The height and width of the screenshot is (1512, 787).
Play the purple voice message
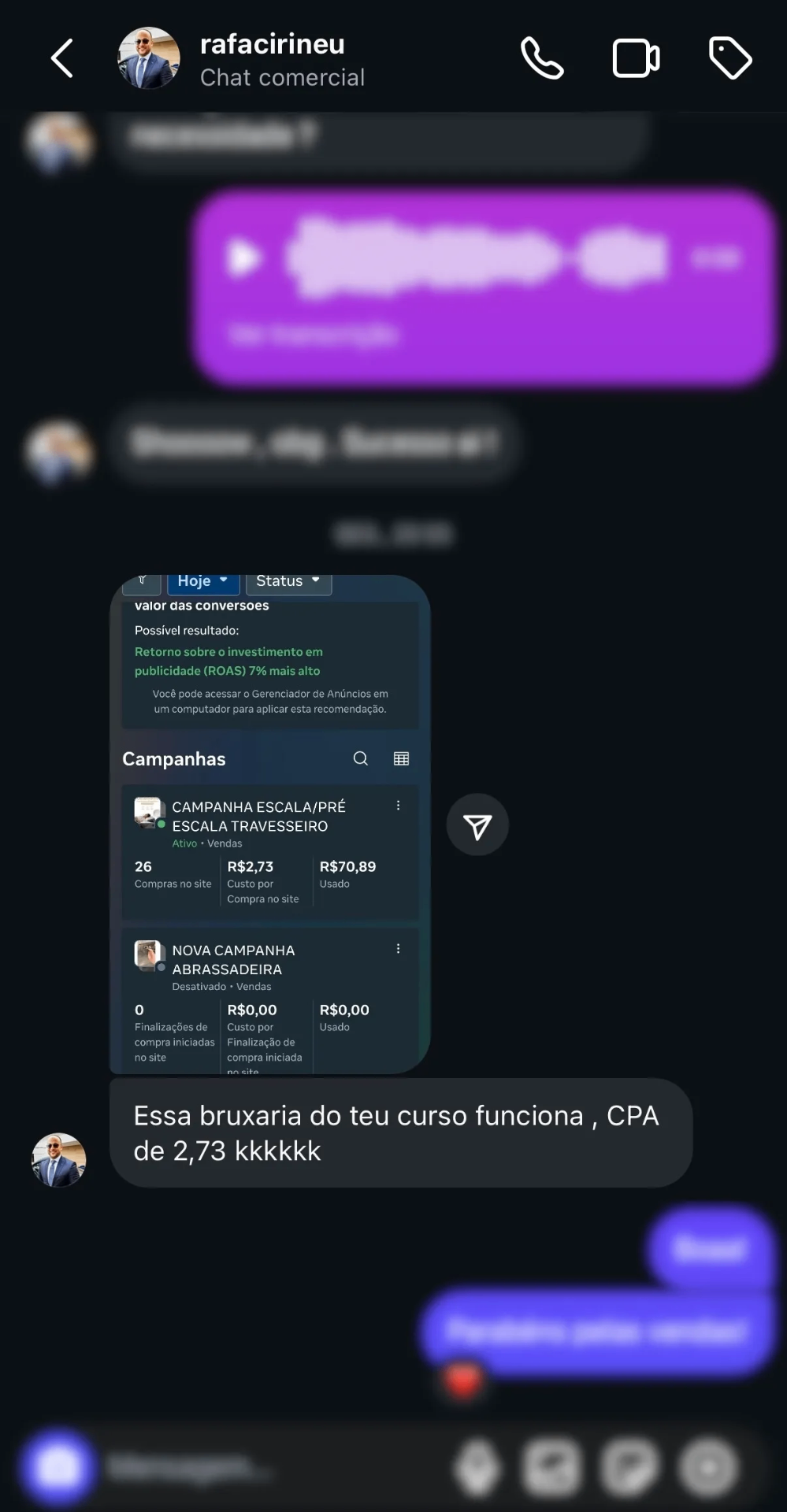click(x=243, y=258)
